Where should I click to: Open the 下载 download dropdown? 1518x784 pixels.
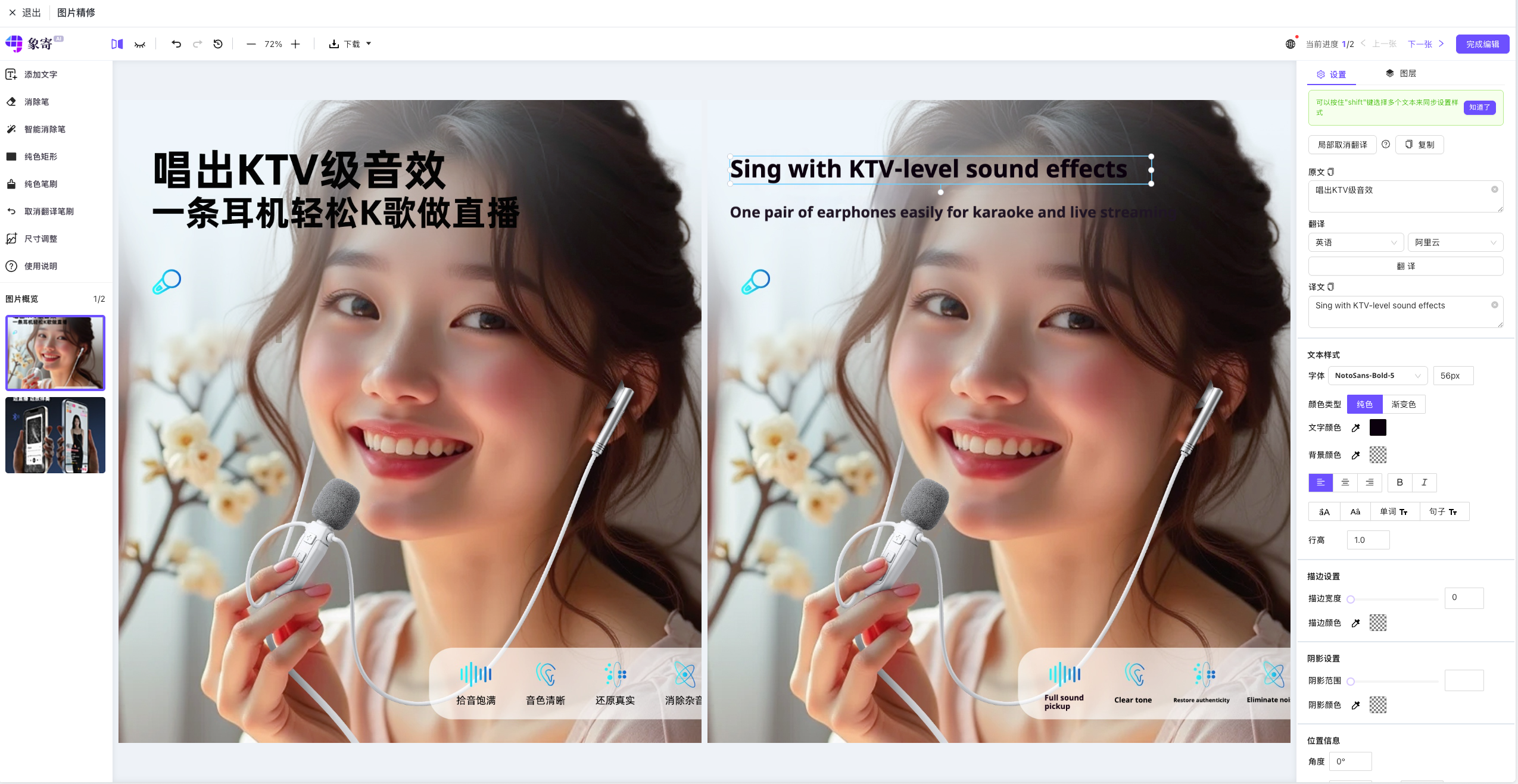pyautogui.click(x=351, y=44)
